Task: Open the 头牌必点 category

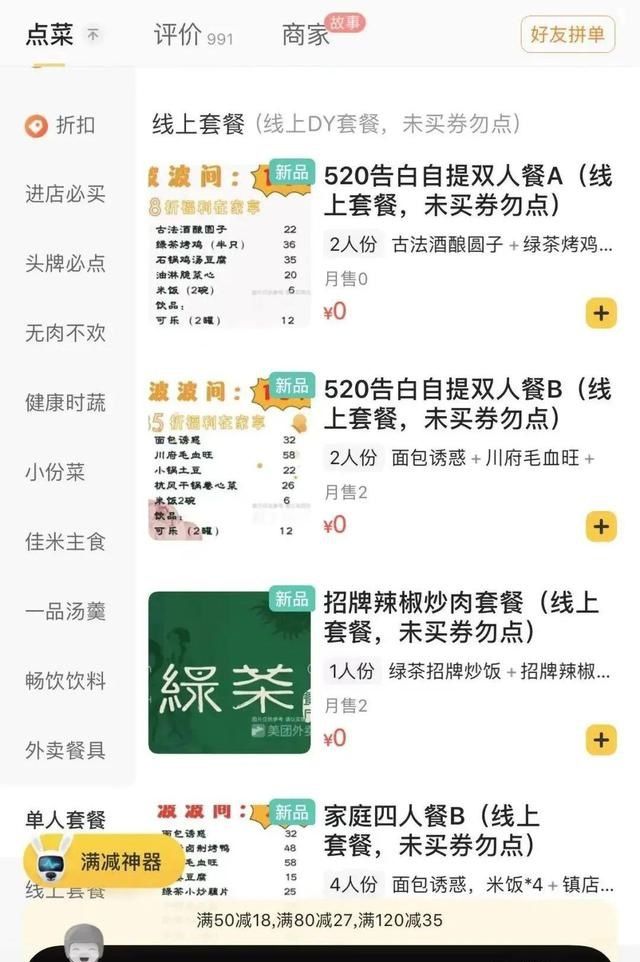Action: (x=65, y=264)
